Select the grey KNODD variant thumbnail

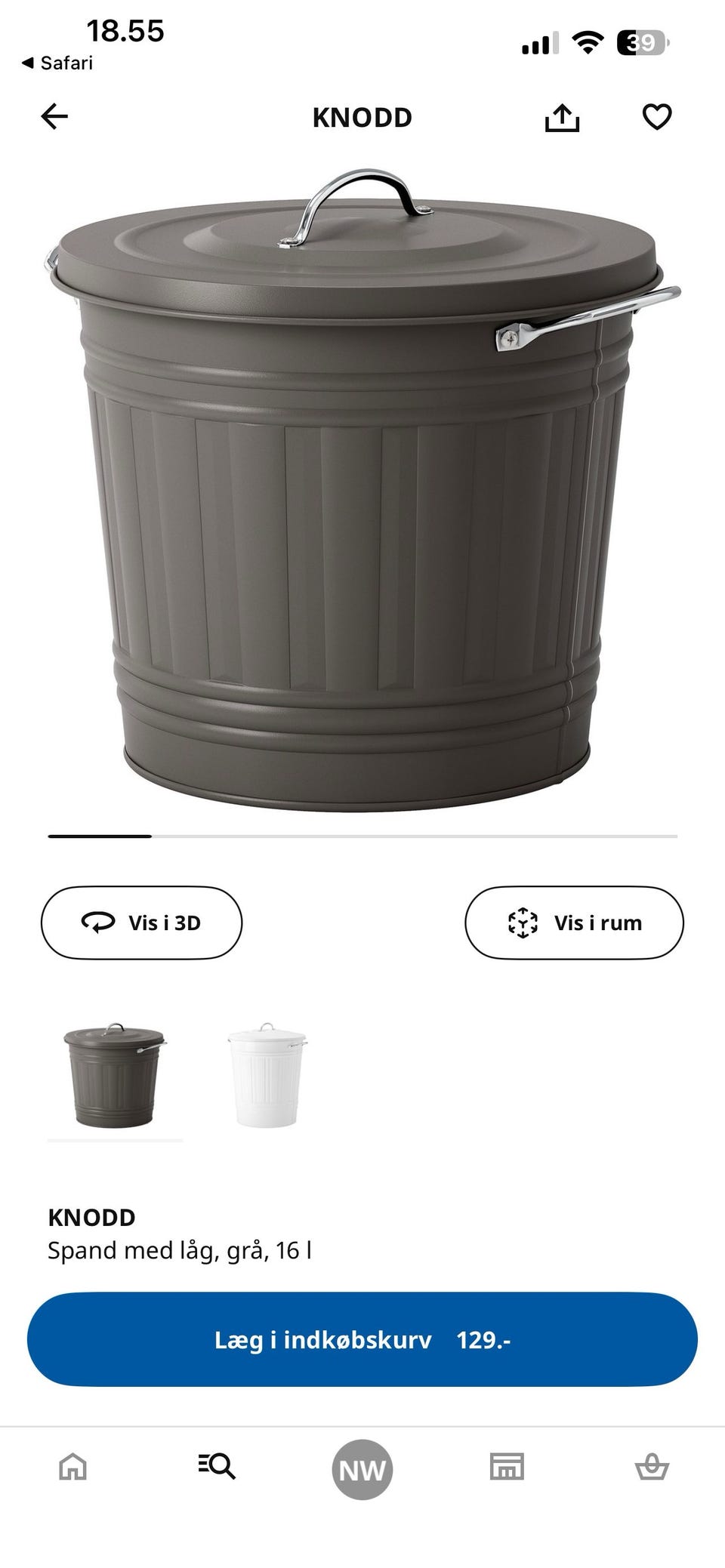(x=115, y=1075)
